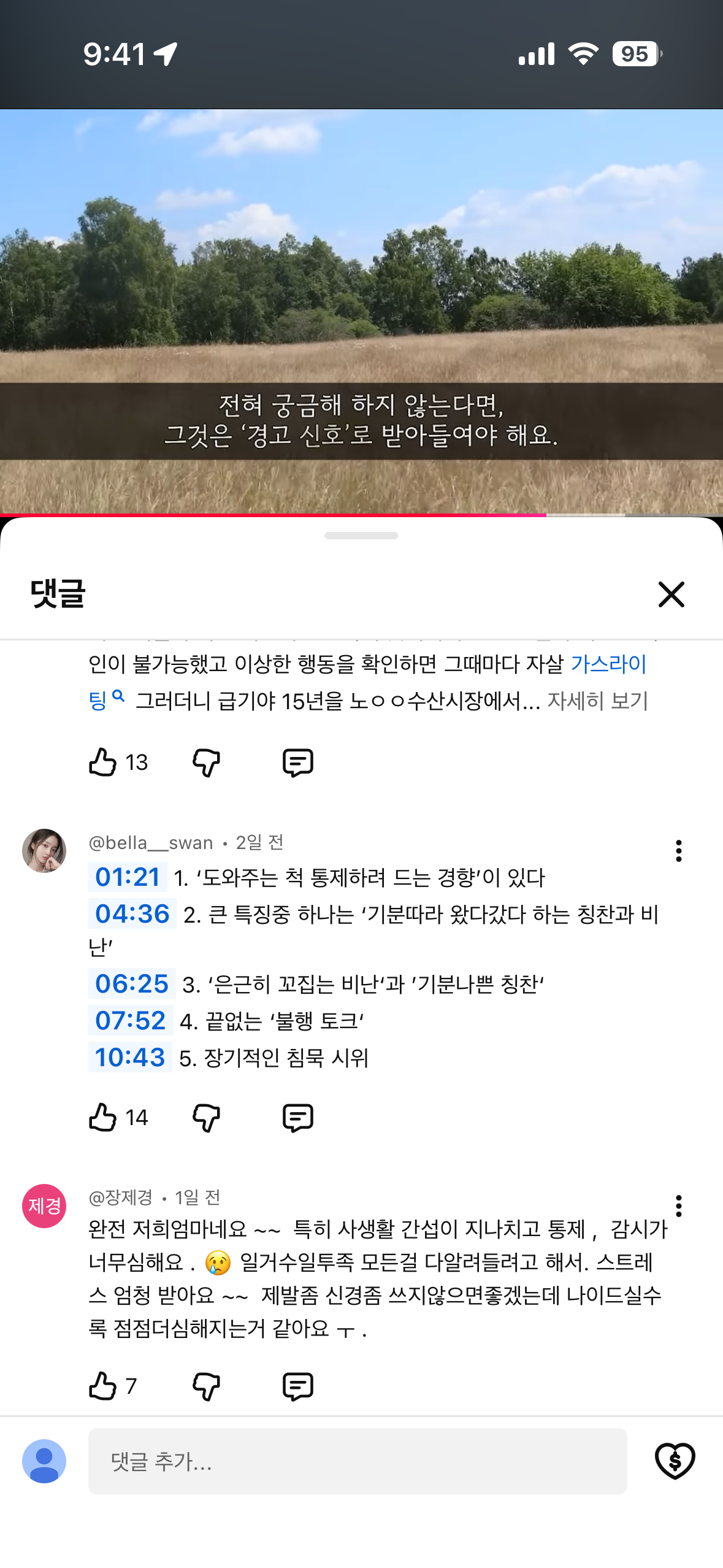
Task: Reply to the comment with 13 likes
Action: pos(297,763)
